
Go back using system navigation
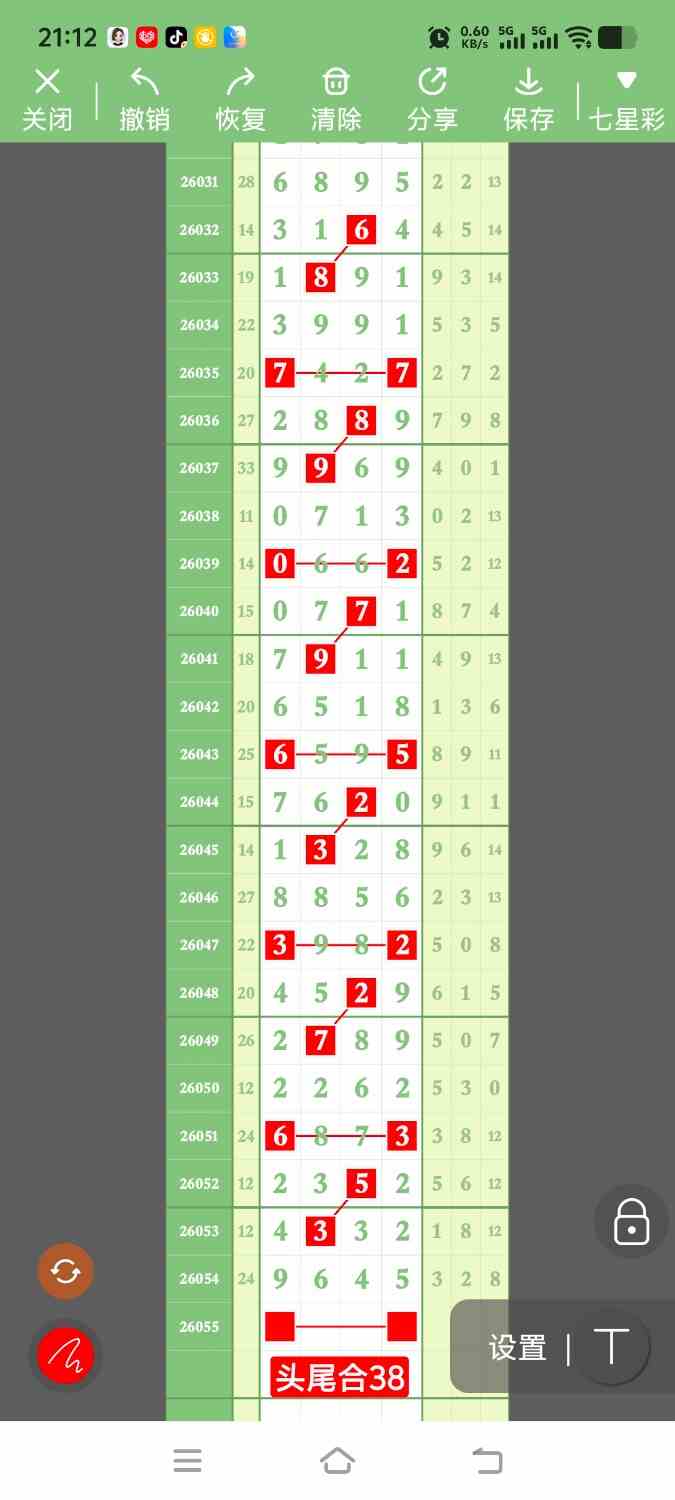[x=487, y=1461]
